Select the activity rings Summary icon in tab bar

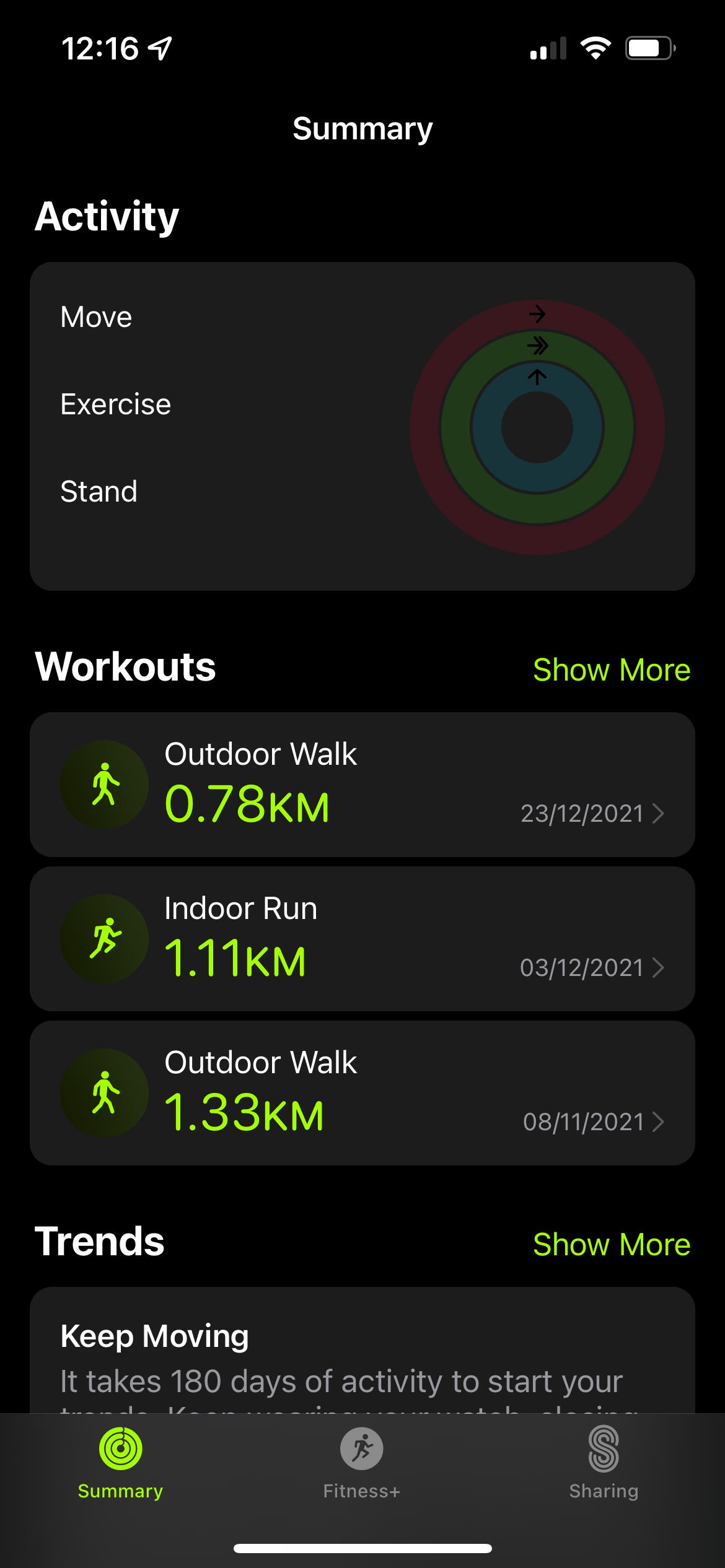[x=120, y=1455]
